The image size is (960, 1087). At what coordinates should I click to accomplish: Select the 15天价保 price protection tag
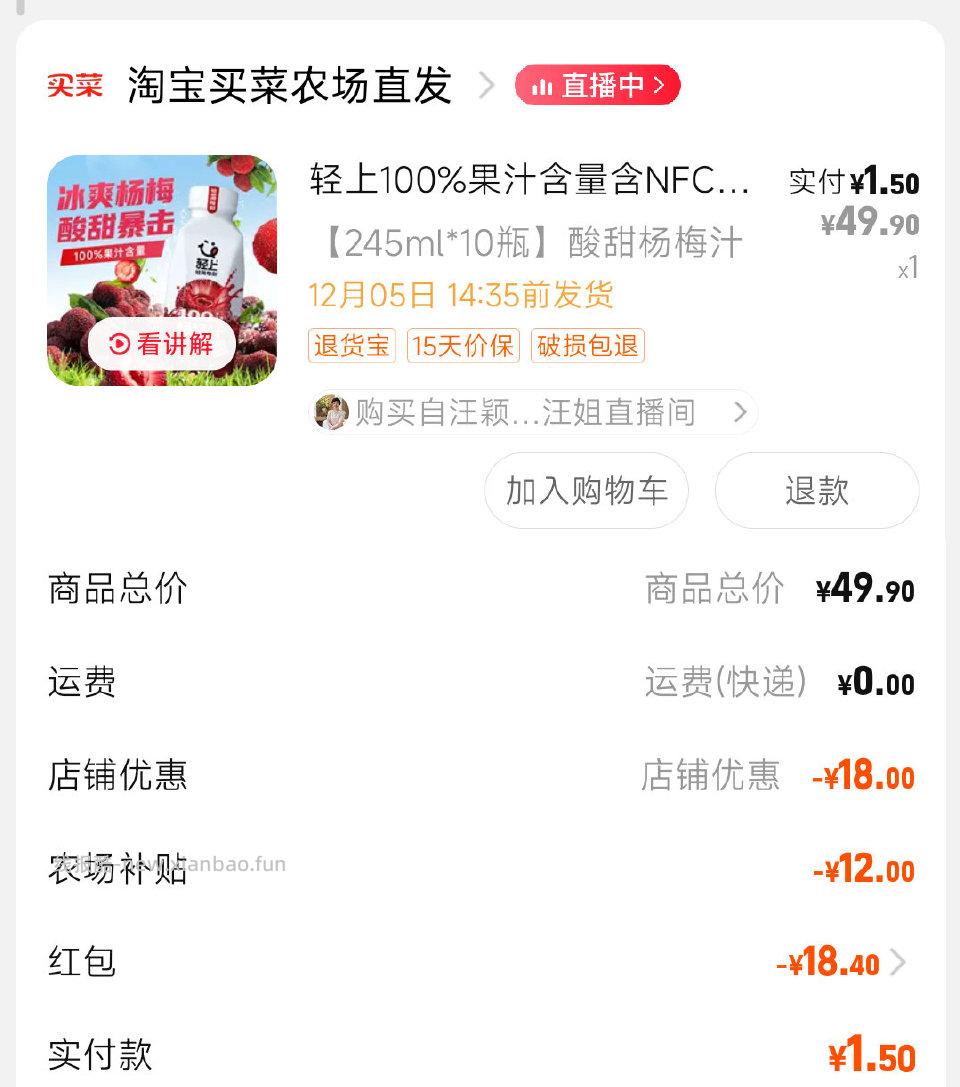pos(462,346)
